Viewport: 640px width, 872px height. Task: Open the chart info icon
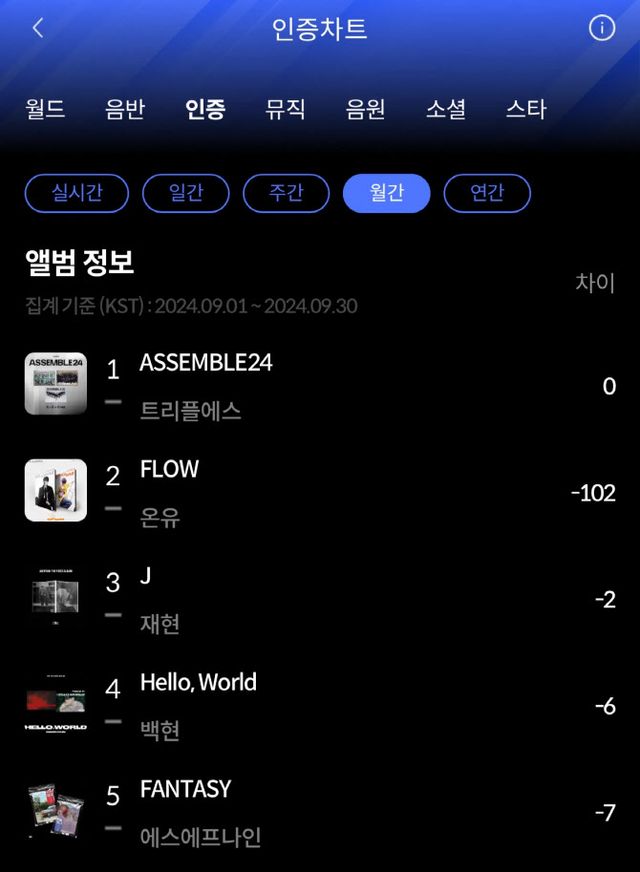(x=601, y=28)
